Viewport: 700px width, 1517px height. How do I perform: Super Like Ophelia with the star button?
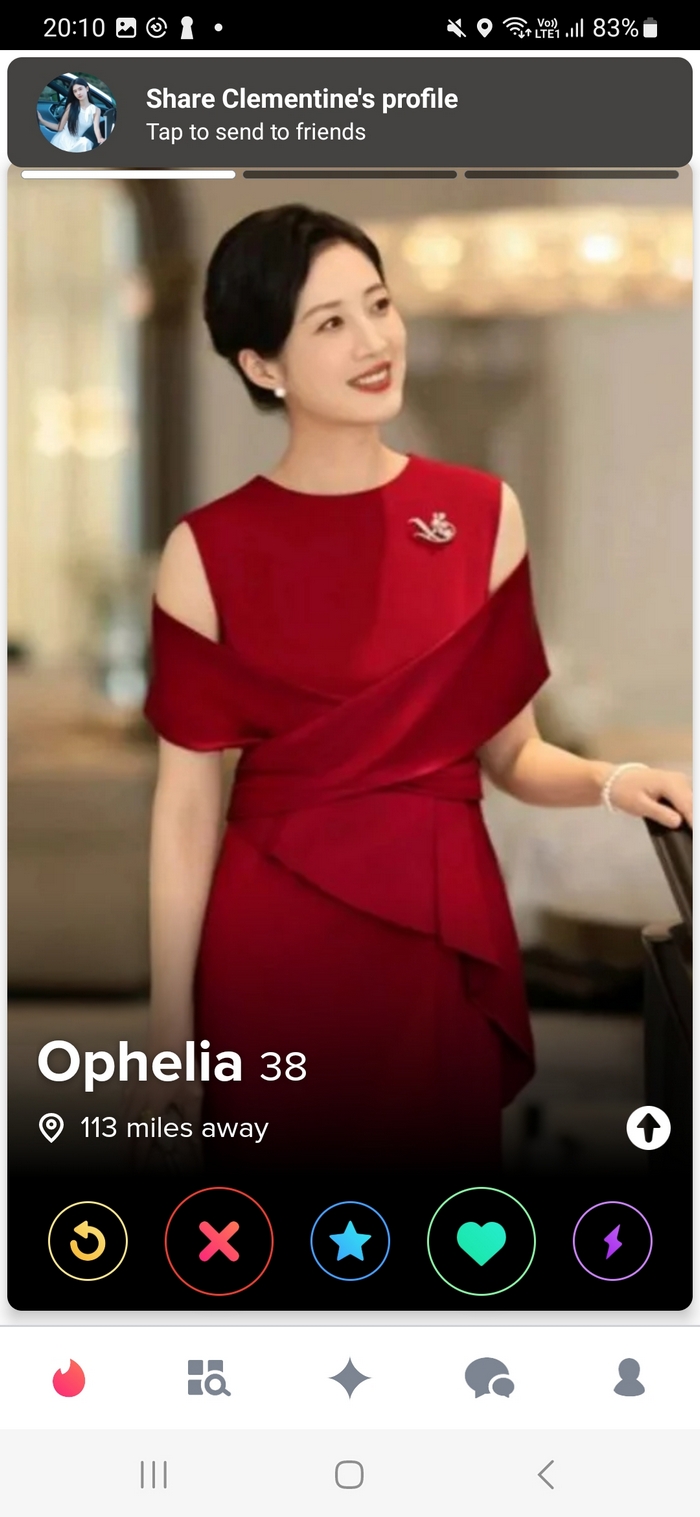click(x=350, y=1242)
